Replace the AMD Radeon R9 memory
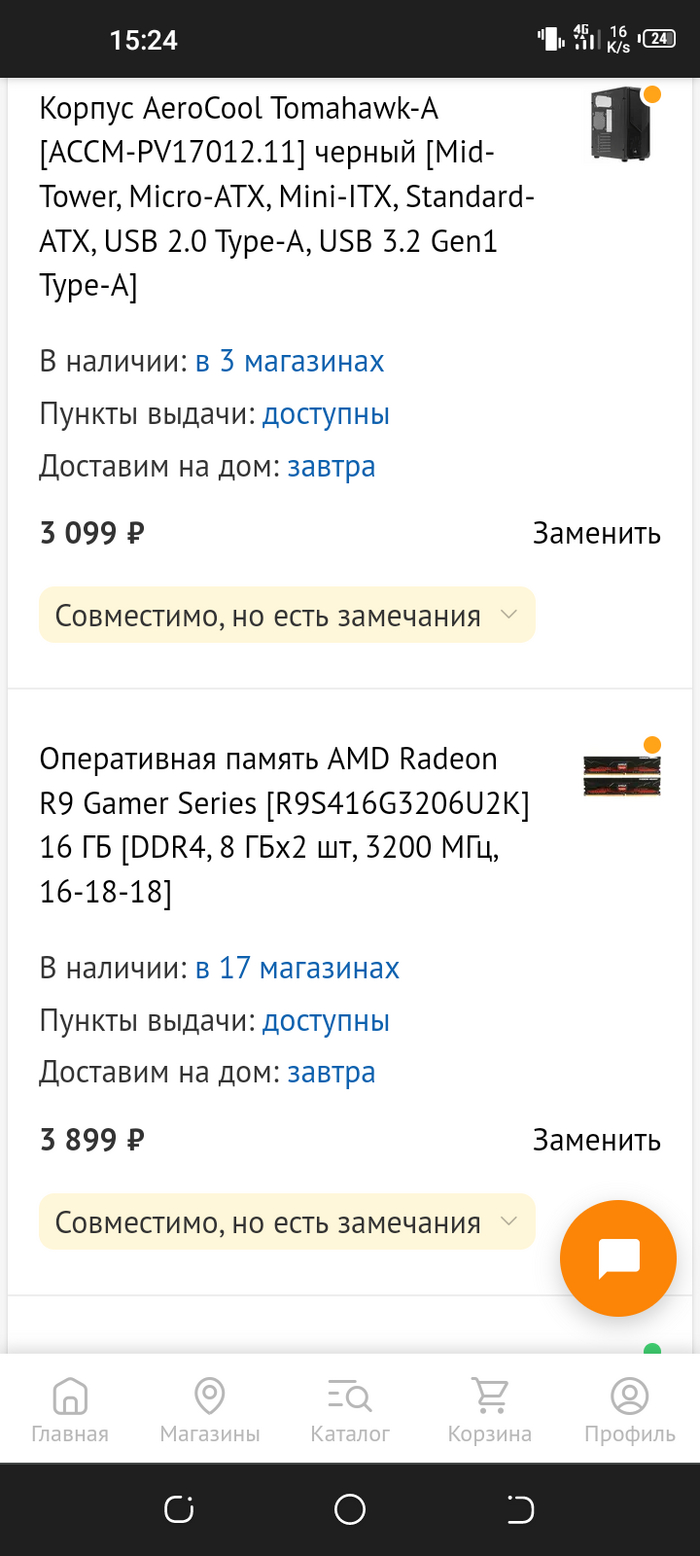The height and width of the screenshot is (1556, 700). 596,1140
